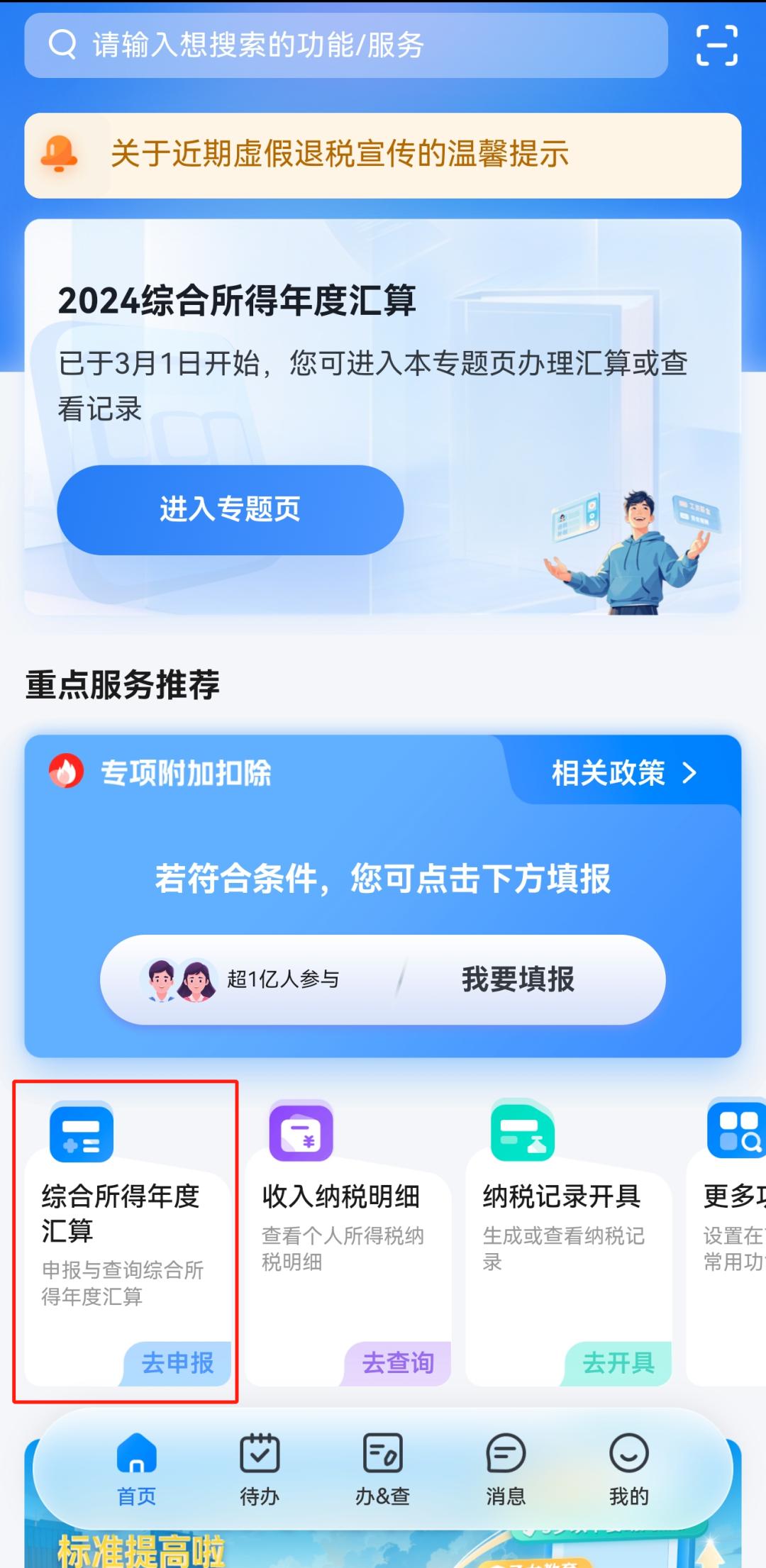Switch to 办&查 tab
The height and width of the screenshot is (1568, 766).
(382, 1467)
